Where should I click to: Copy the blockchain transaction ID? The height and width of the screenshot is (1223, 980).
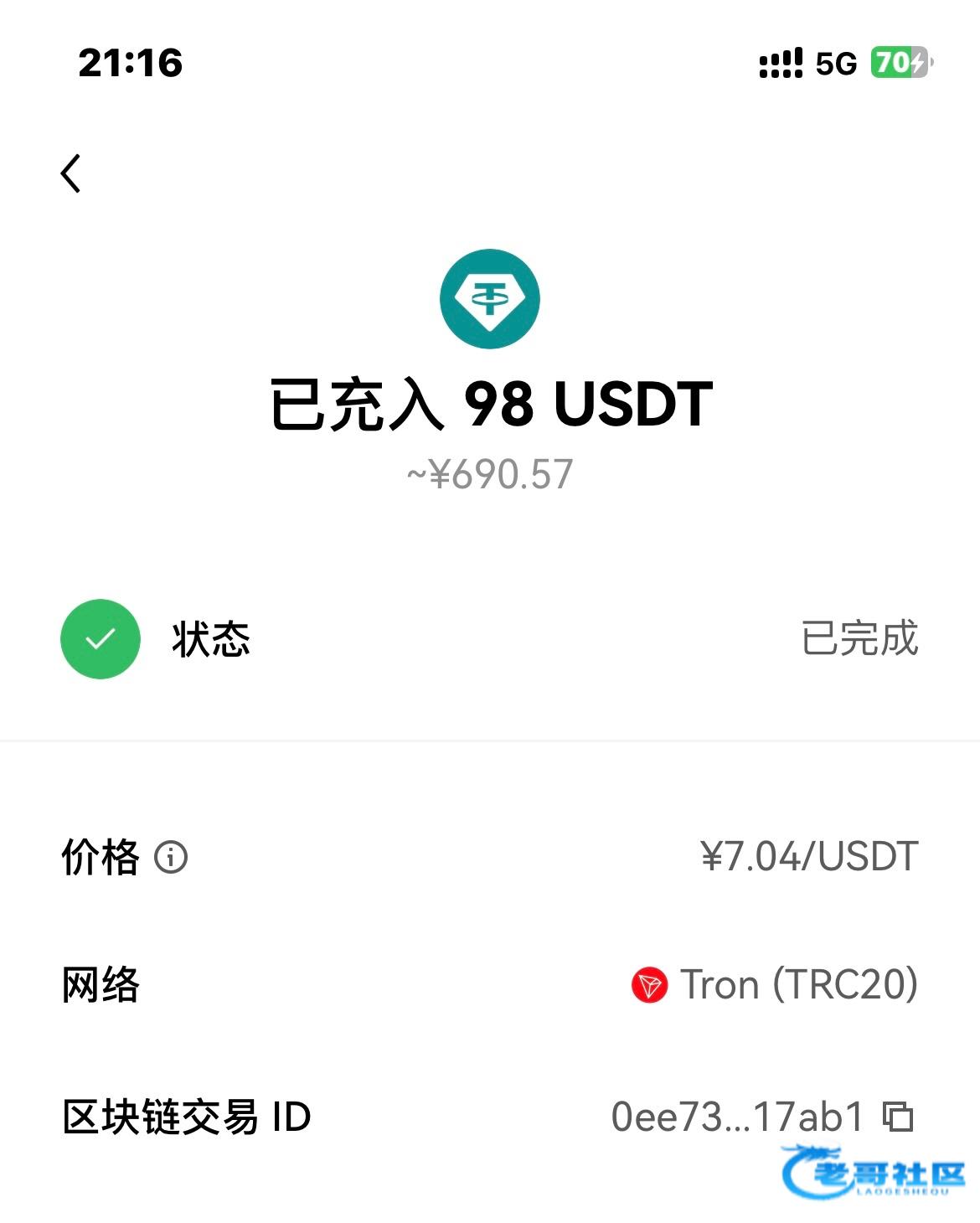pyautogui.click(x=899, y=1117)
